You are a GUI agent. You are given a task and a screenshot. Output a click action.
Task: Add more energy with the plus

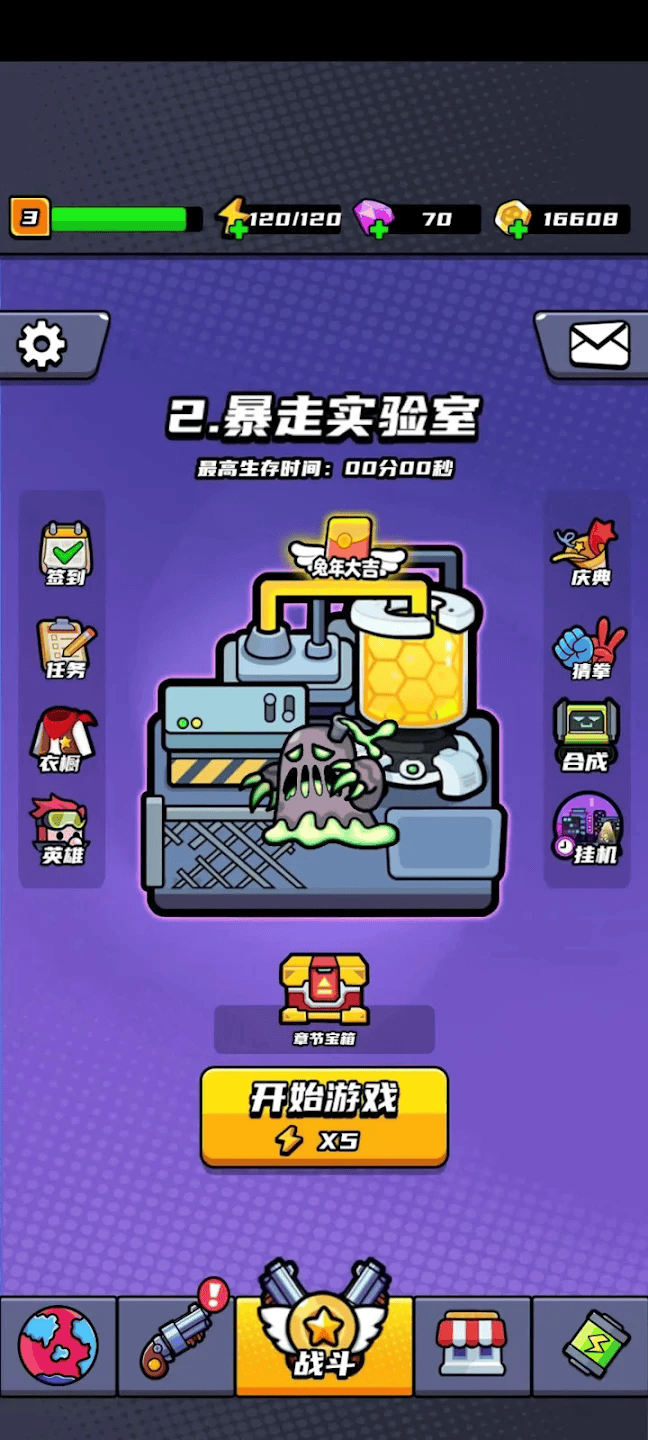[x=239, y=229]
